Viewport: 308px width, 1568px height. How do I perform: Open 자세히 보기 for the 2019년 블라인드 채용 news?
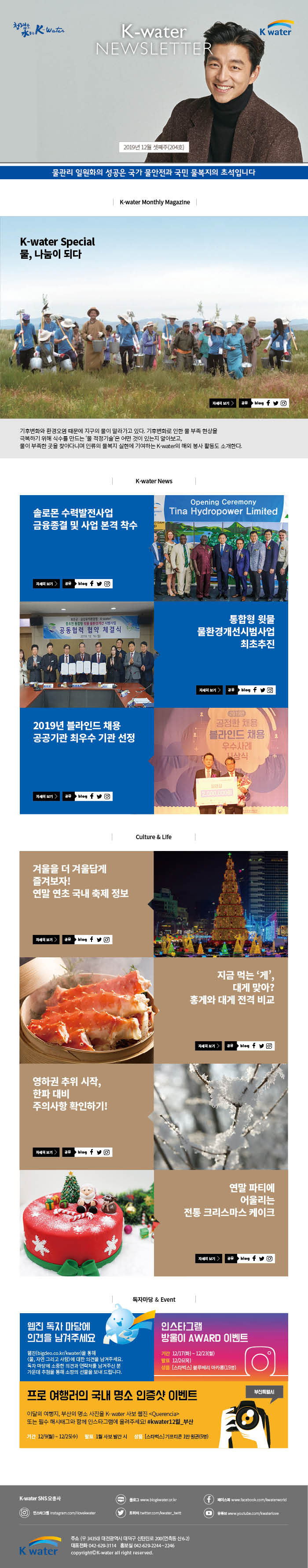[x=46, y=796]
